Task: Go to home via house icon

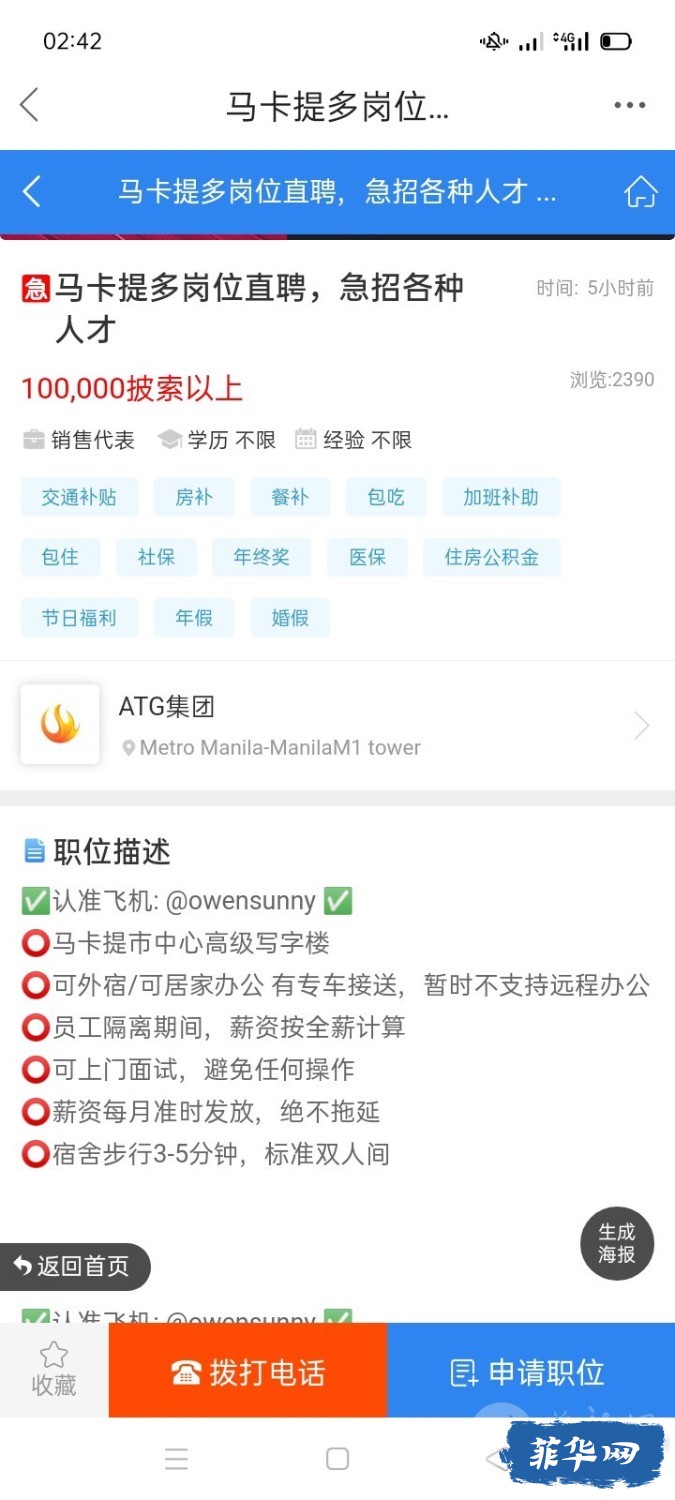Action: point(640,191)
